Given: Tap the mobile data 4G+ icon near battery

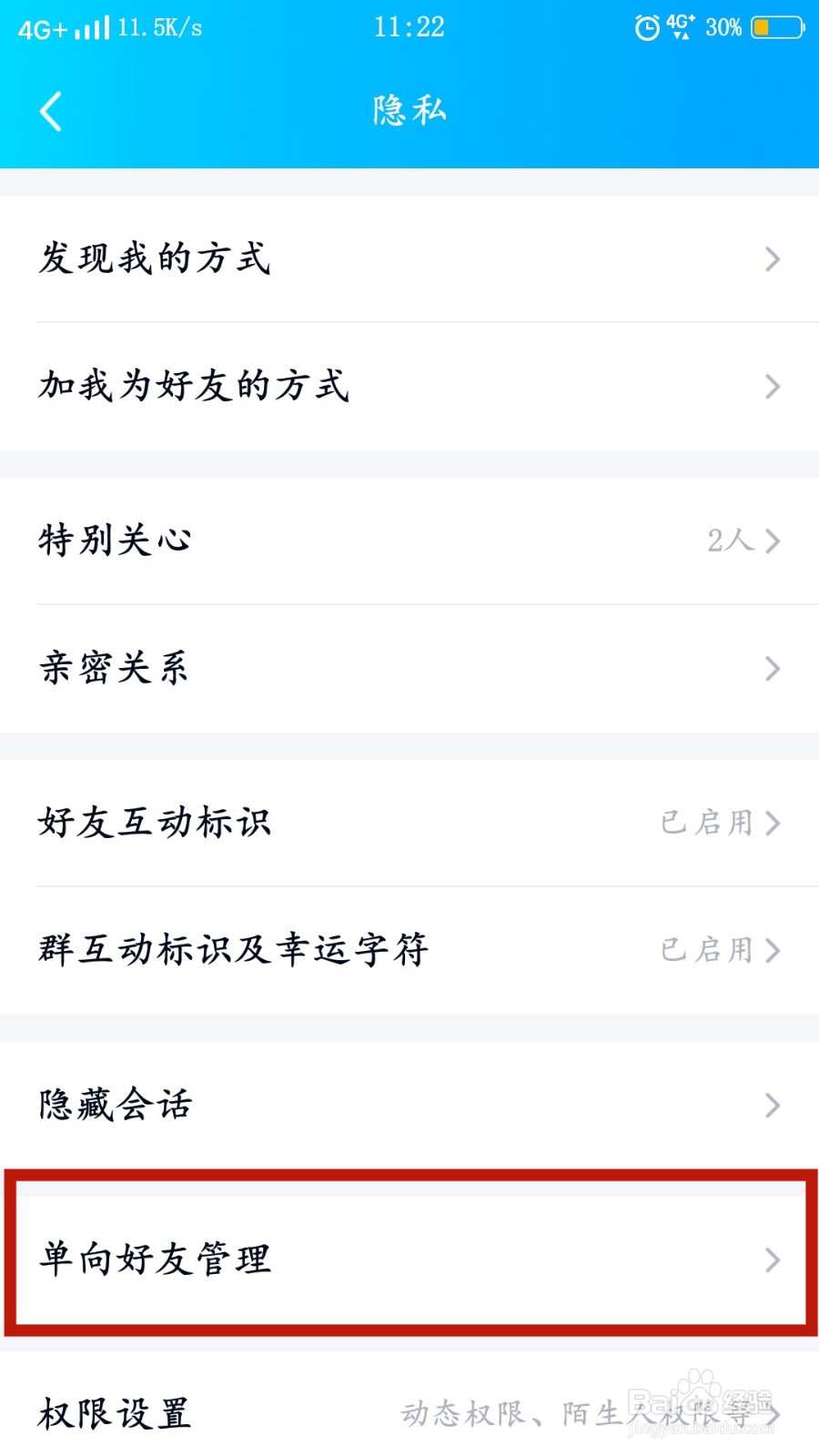Looking at the screenshot, I should pos(682,25).
